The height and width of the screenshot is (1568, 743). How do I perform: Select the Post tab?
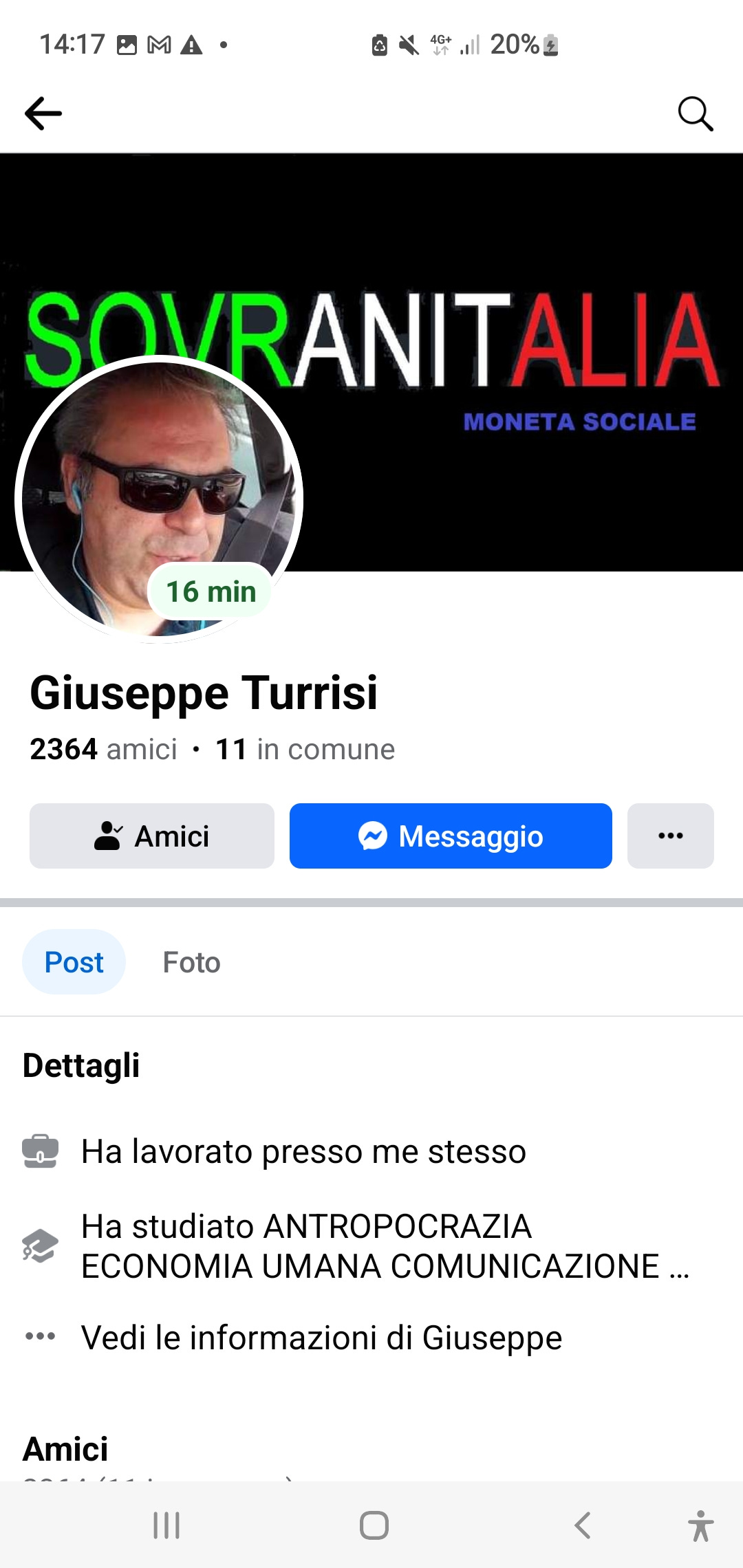74,962
